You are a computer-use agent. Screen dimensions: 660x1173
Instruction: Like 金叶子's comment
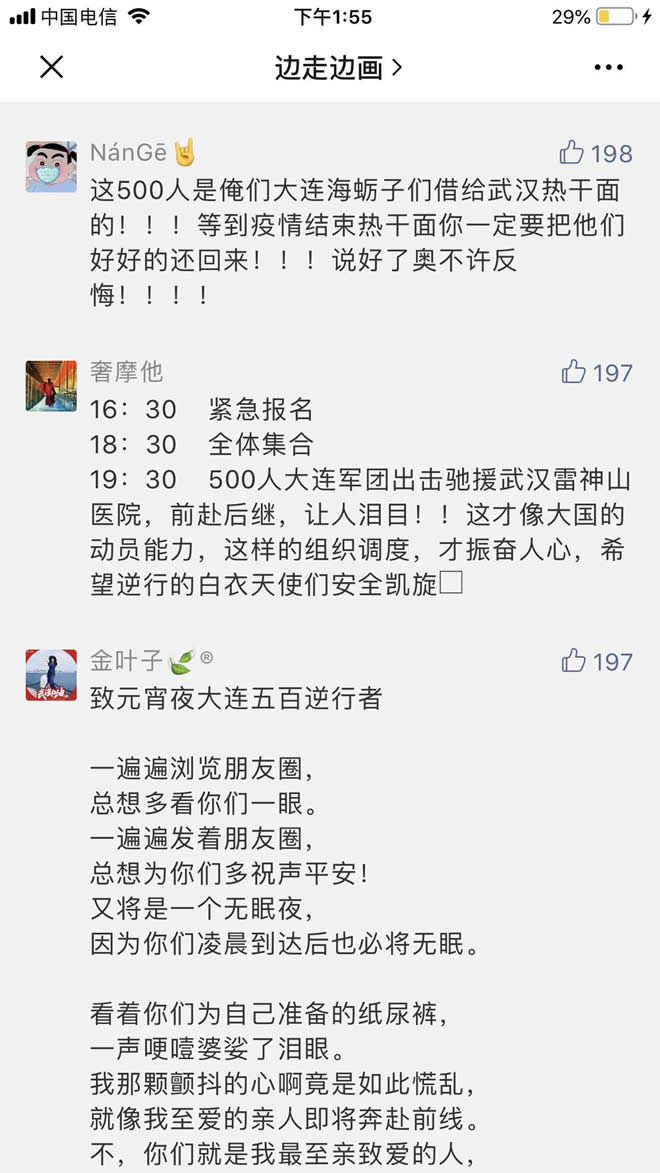point(574,661)
